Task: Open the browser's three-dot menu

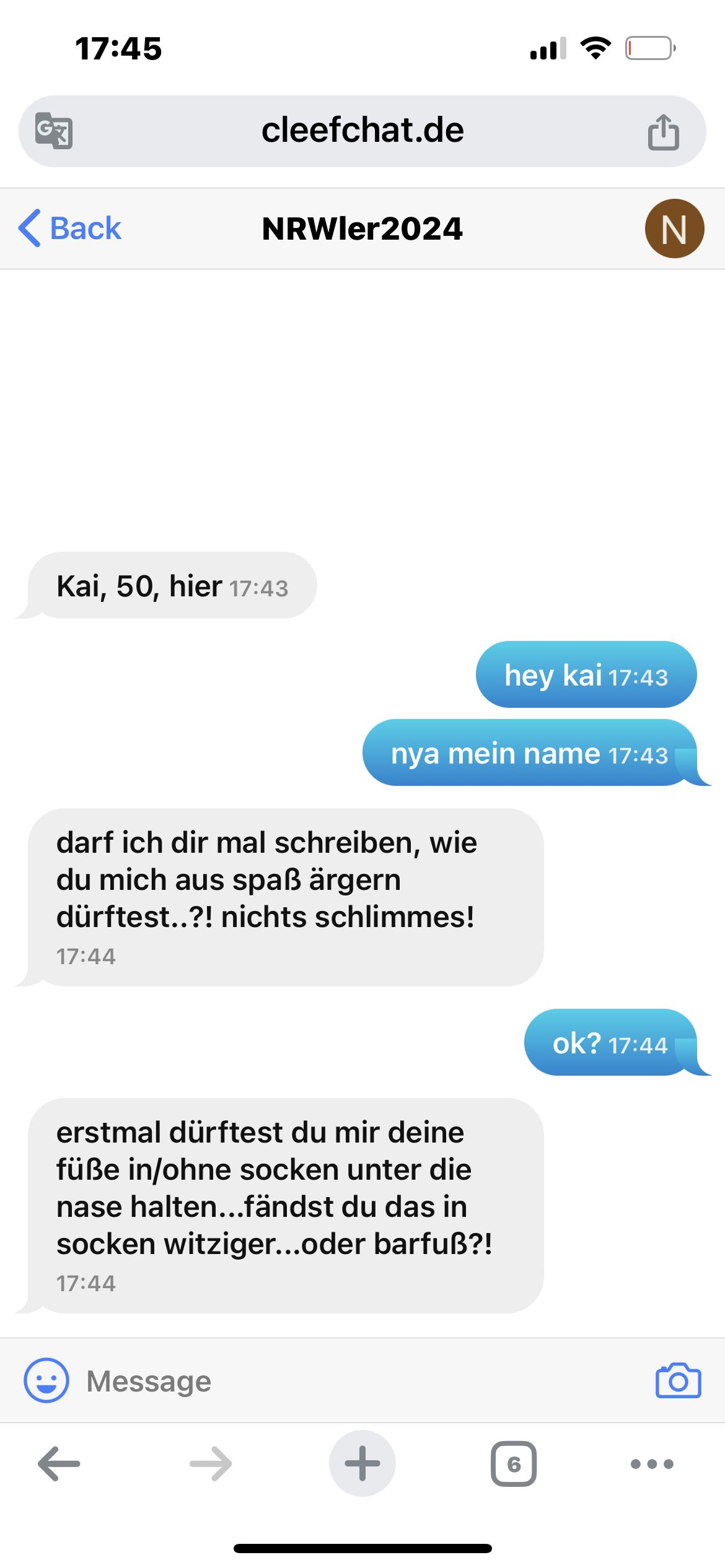Action: [x=652, y=1464]
